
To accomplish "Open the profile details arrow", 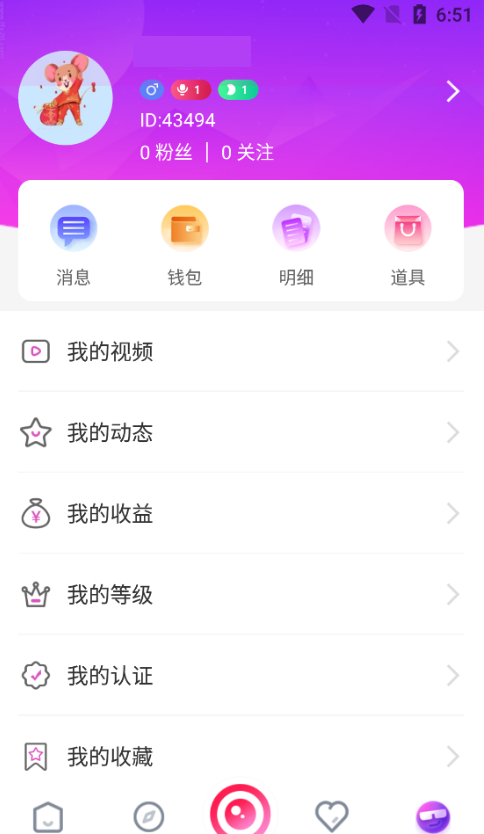I will pyautogui.click(x=453, y=91).
